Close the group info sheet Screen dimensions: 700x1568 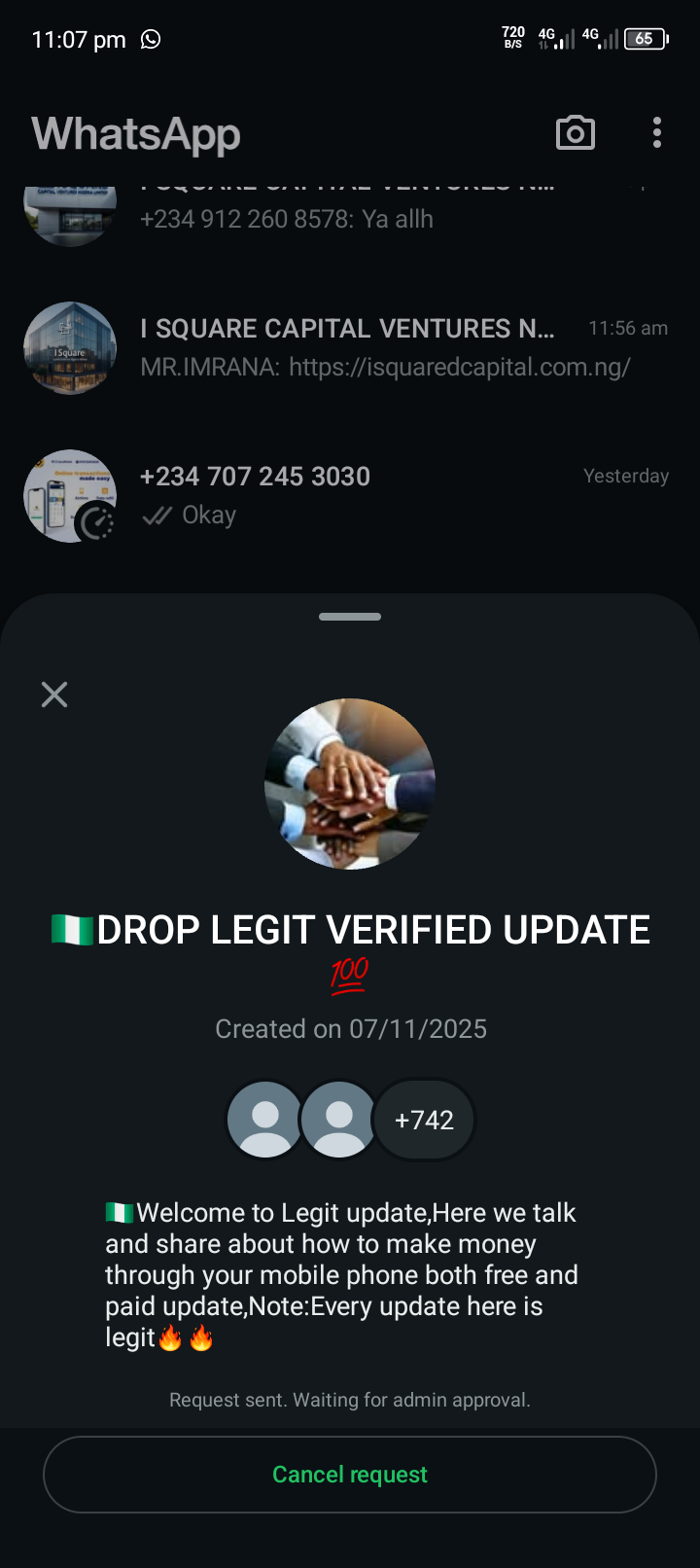[x=54, y=695]
